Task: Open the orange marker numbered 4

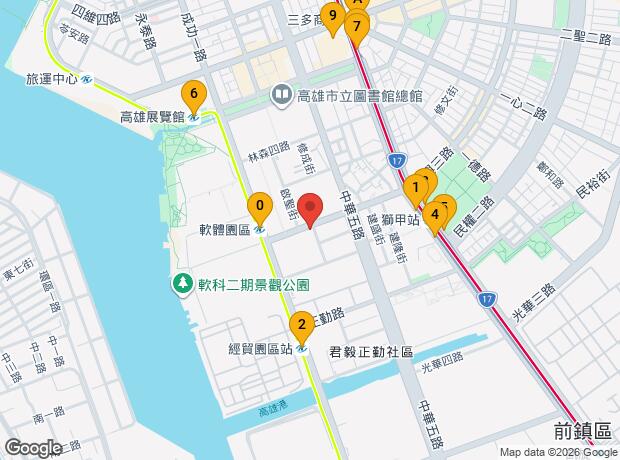Action: [x=434, y=213]
